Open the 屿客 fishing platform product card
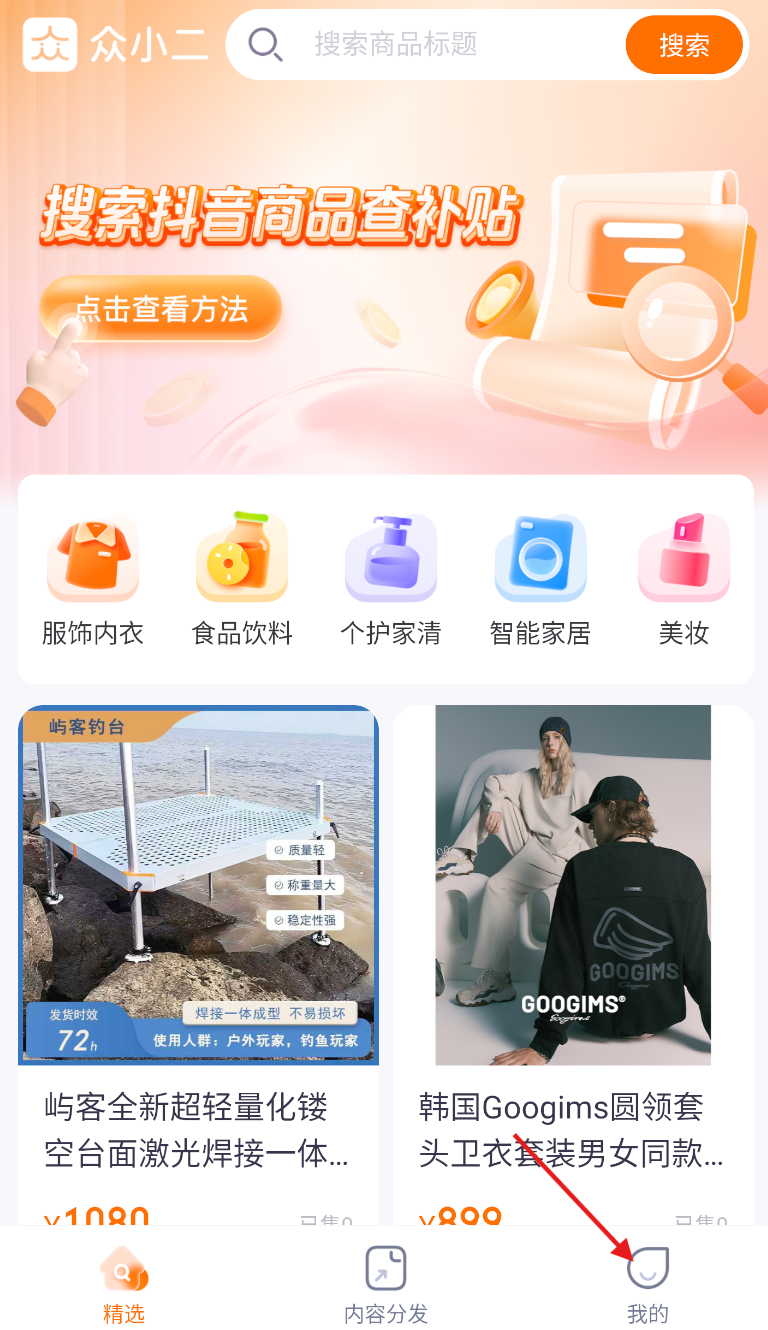This screenshot has height=1330, width=768. coord(198,965)
